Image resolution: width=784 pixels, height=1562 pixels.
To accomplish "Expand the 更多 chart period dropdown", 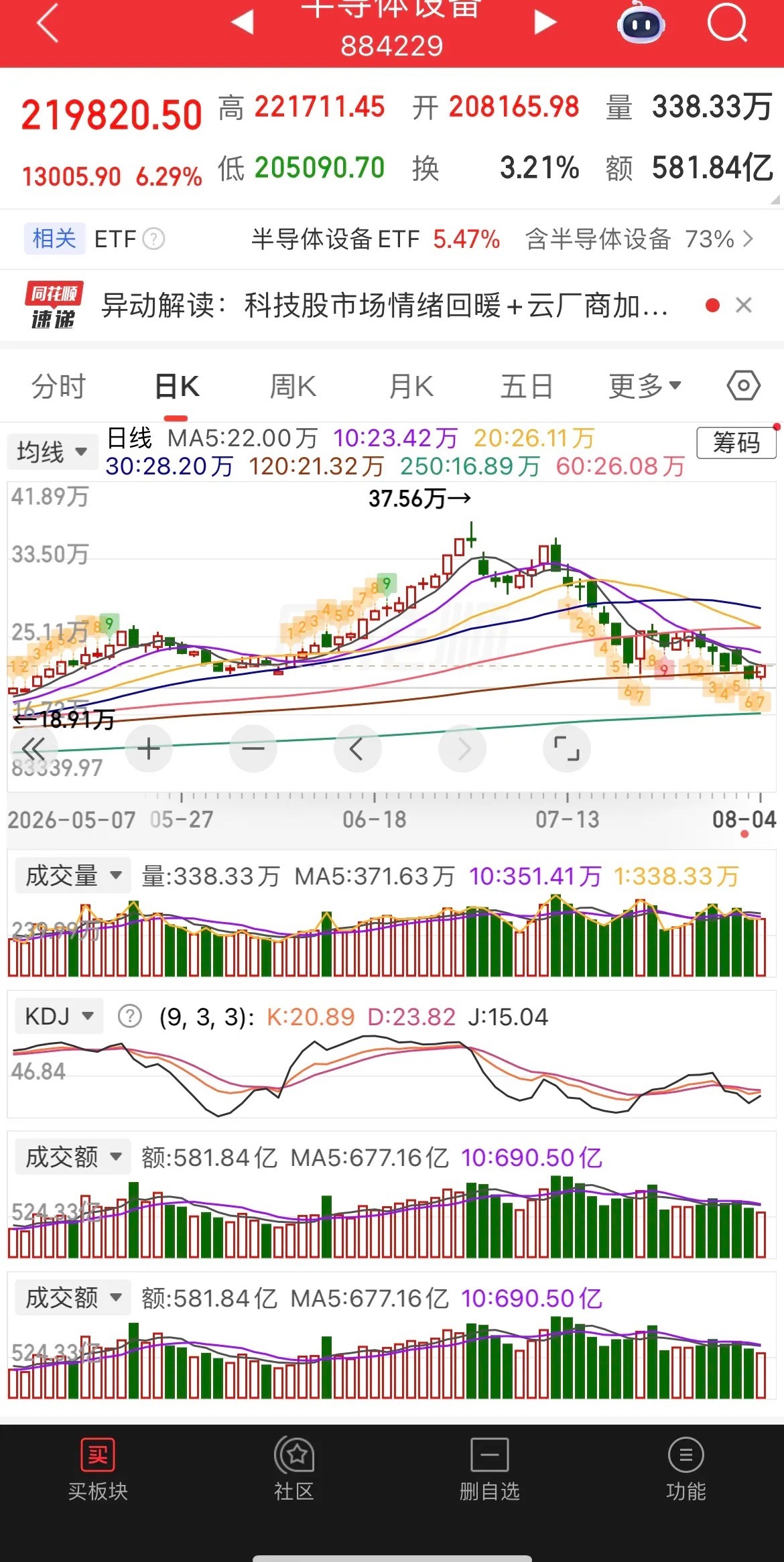I will pos(645,387).
